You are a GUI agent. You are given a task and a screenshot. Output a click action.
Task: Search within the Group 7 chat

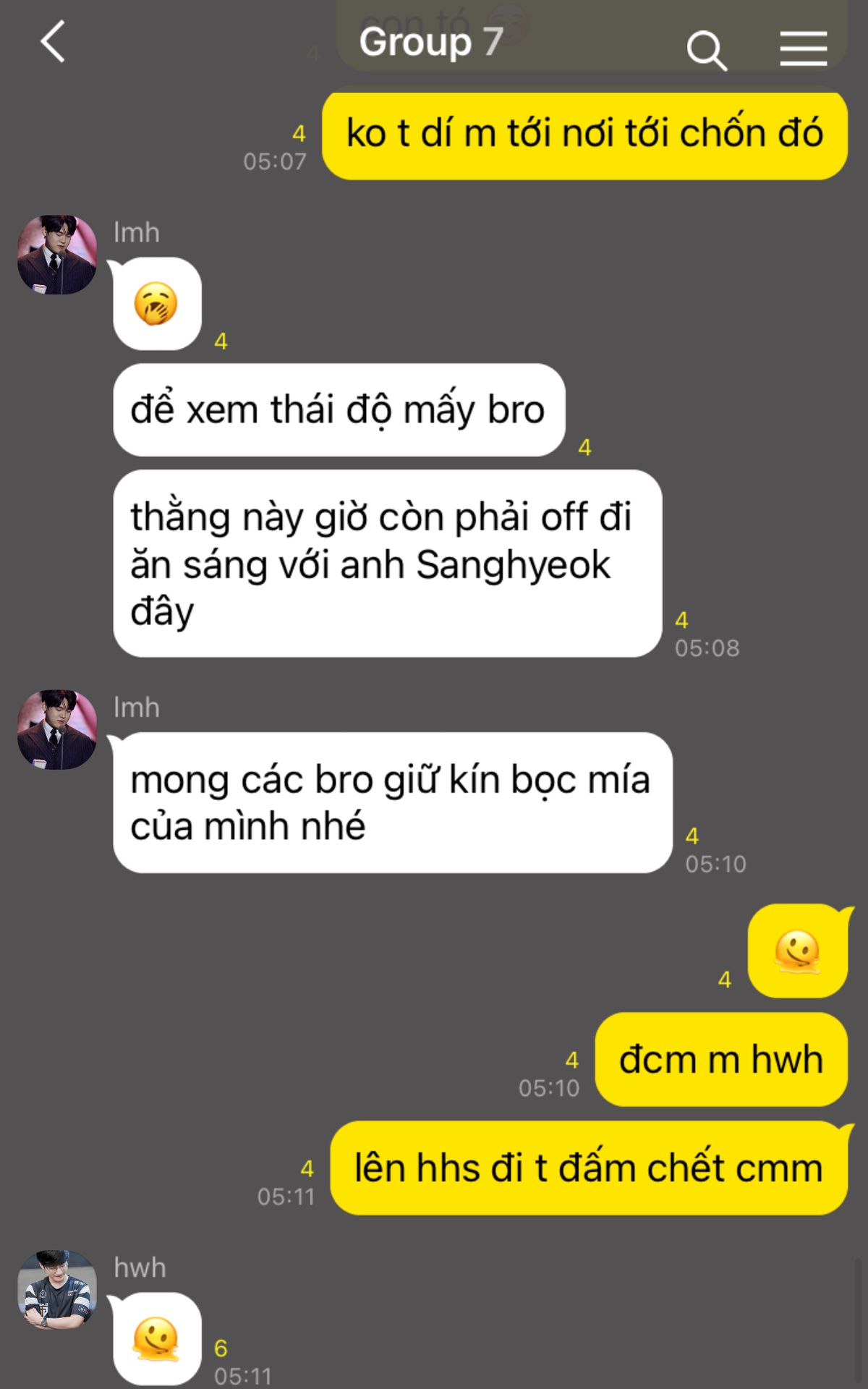pyautogui.click(x=705, y=50)
